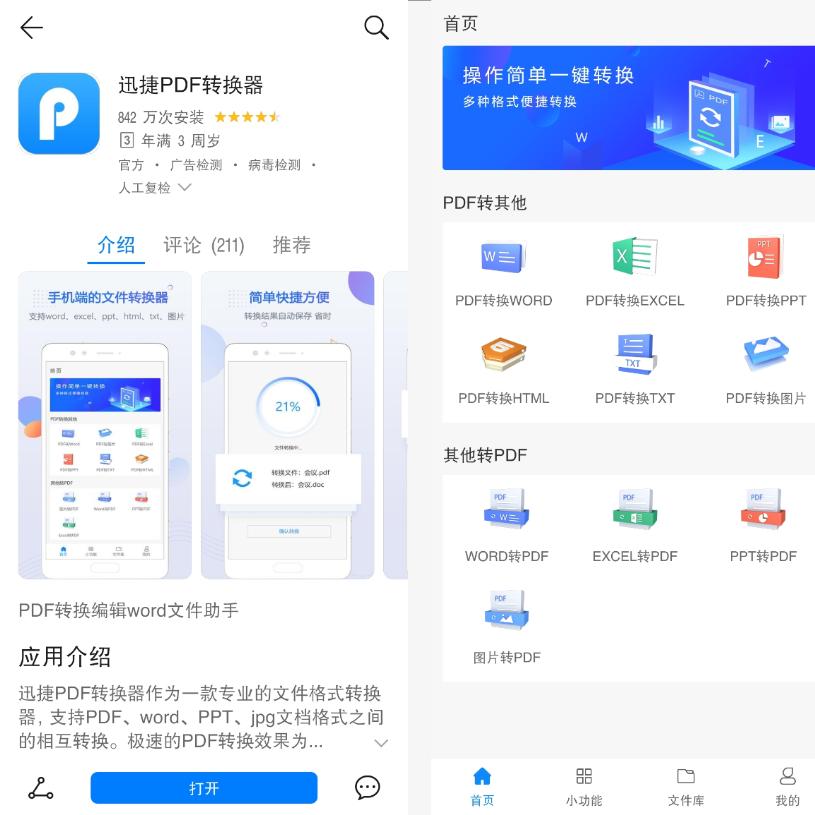The height and width of the screenshot is (815, 815).
Task: Select WORD转PDF
Action: click(x=506, y=528)
